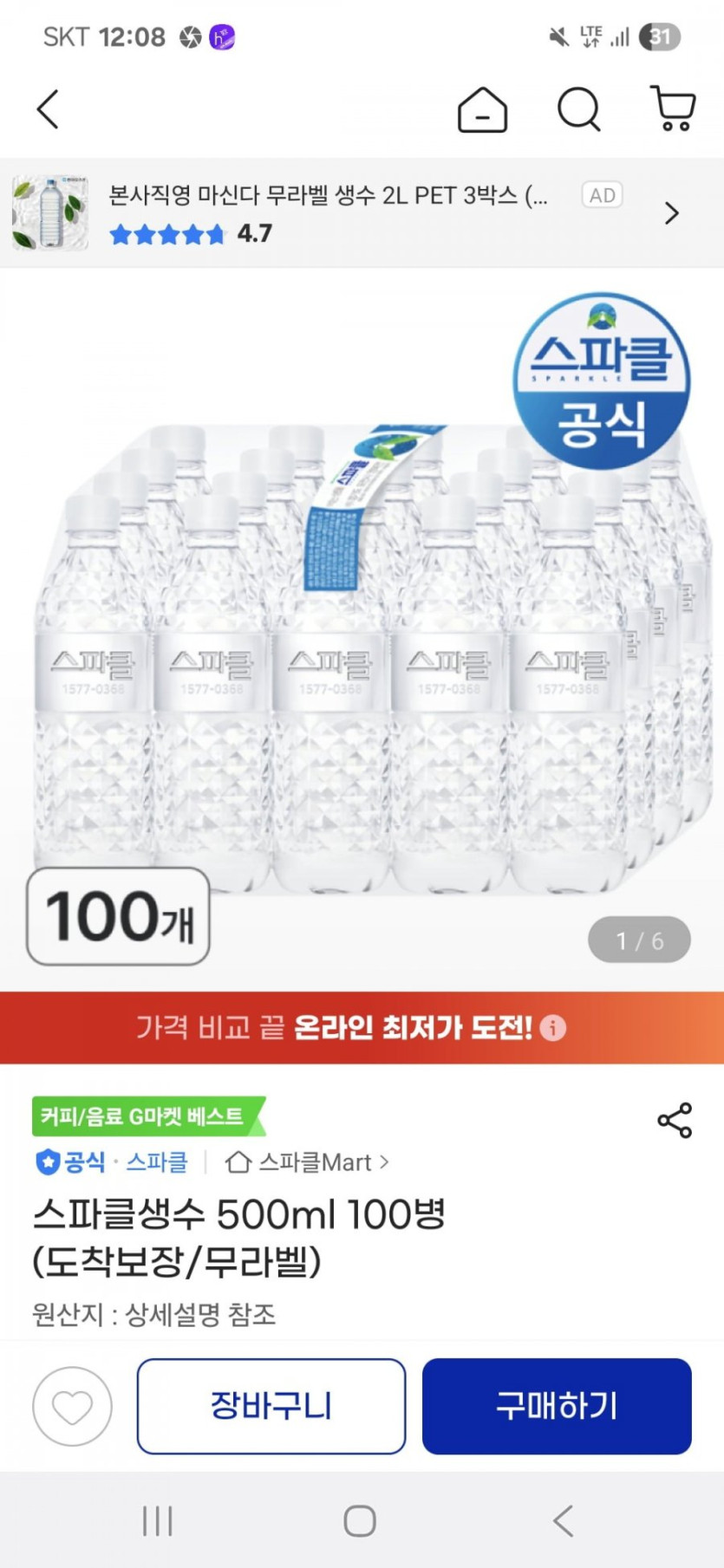This screenshot has width=724, height=1568.
Task: Go back using the top-left arrow
Action: [49, 110]
